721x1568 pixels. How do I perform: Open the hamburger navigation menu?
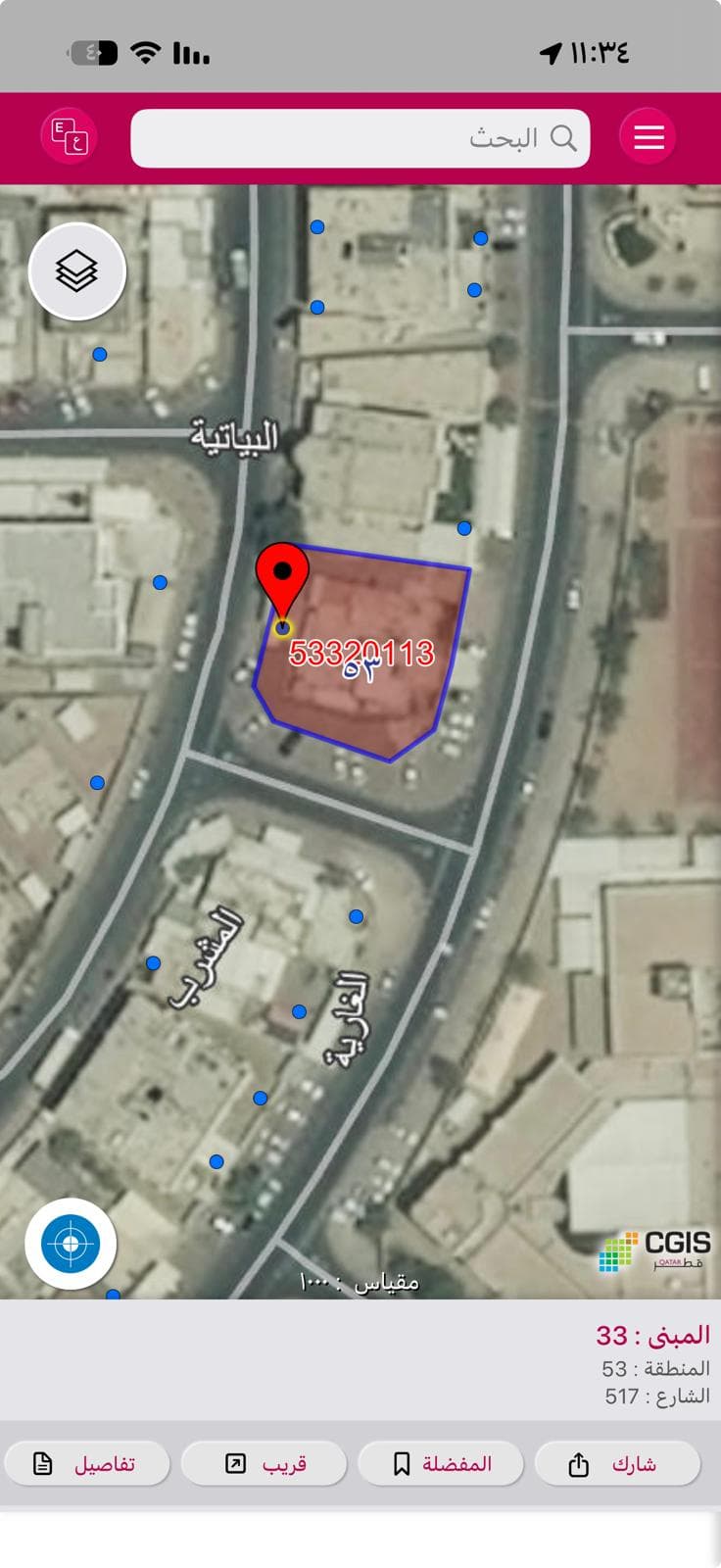click(648, 136)
